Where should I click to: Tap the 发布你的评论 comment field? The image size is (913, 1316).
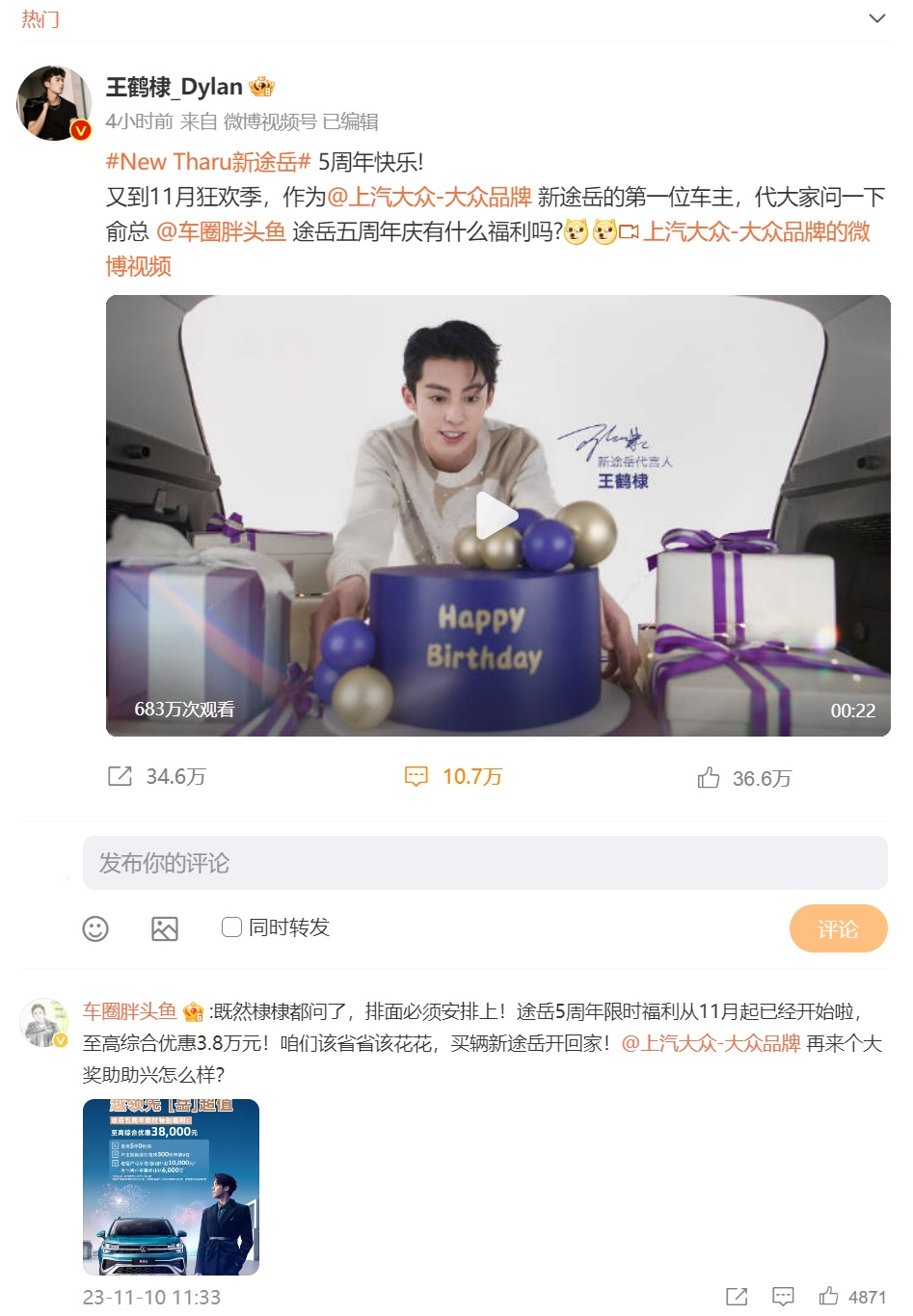(485, 863)
